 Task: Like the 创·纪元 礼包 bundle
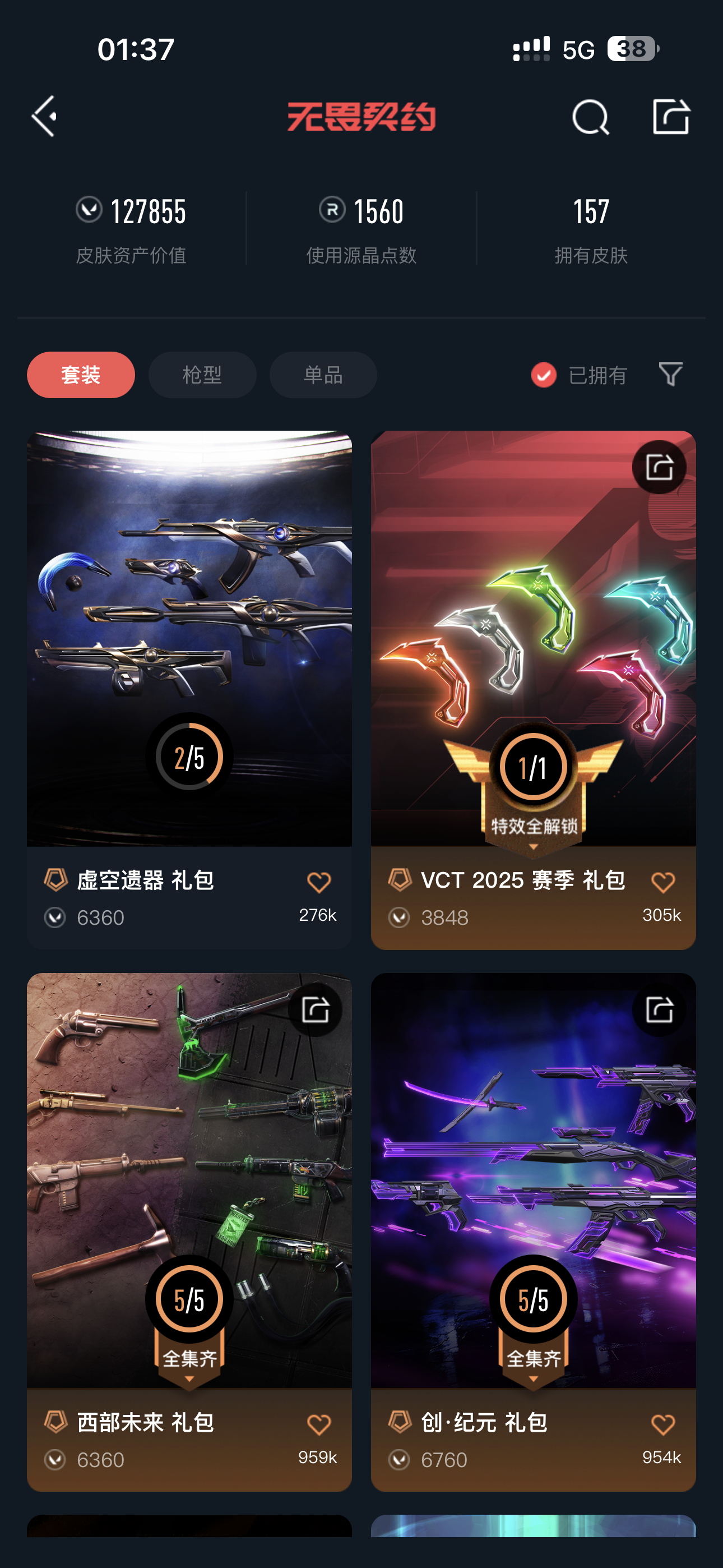pyautogui.click(x=662, y=1424)
